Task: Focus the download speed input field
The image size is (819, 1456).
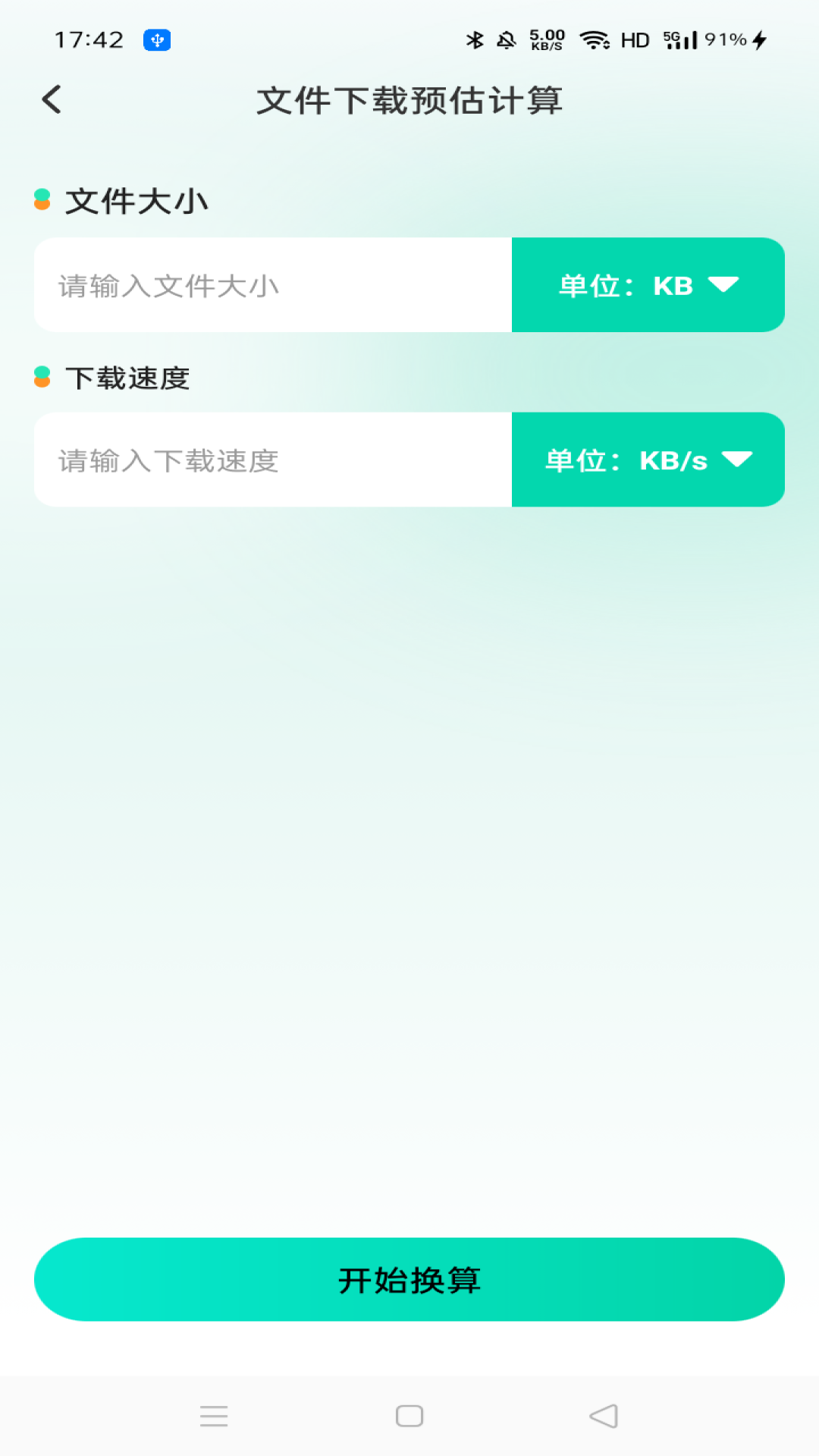Action: tap(273, 460)
